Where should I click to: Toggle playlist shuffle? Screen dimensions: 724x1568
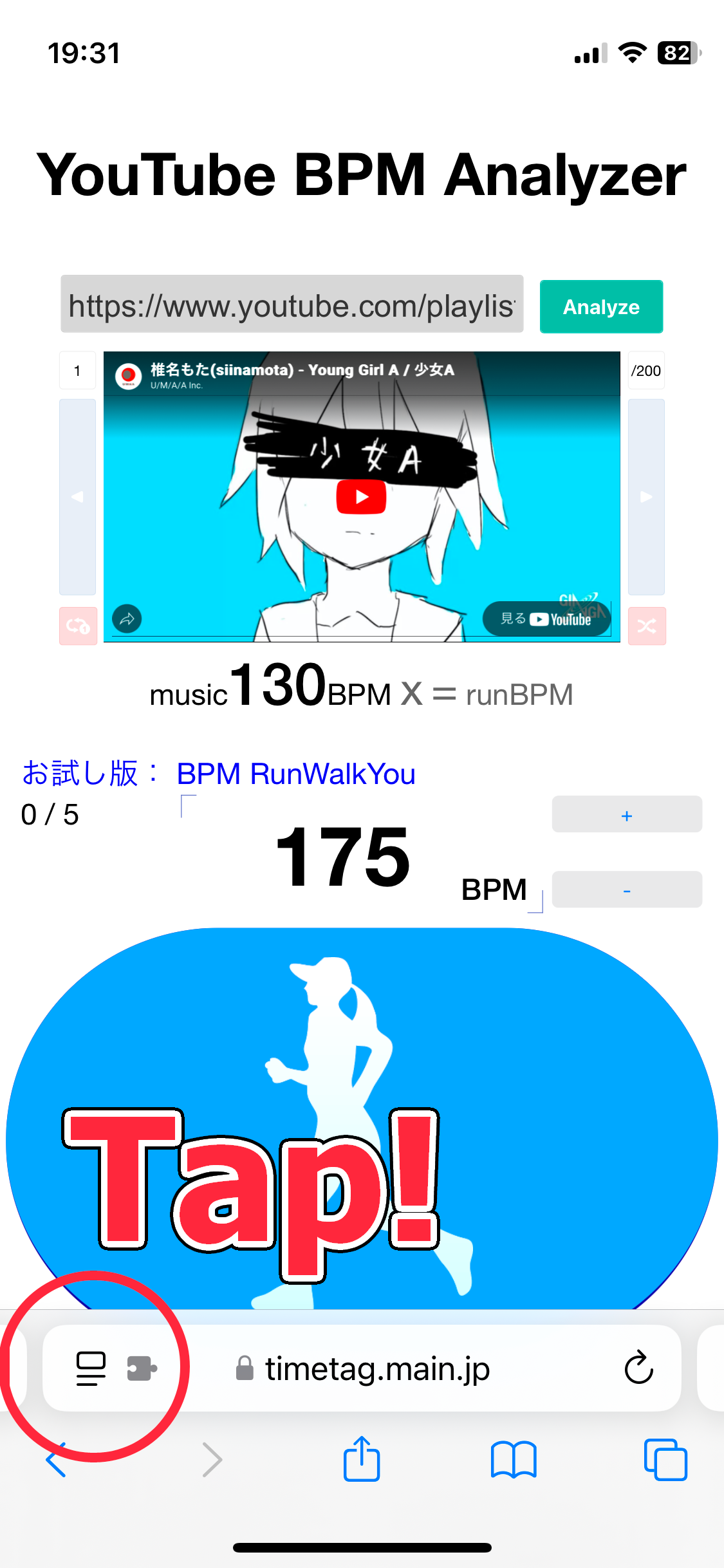[x=647, y=626]
